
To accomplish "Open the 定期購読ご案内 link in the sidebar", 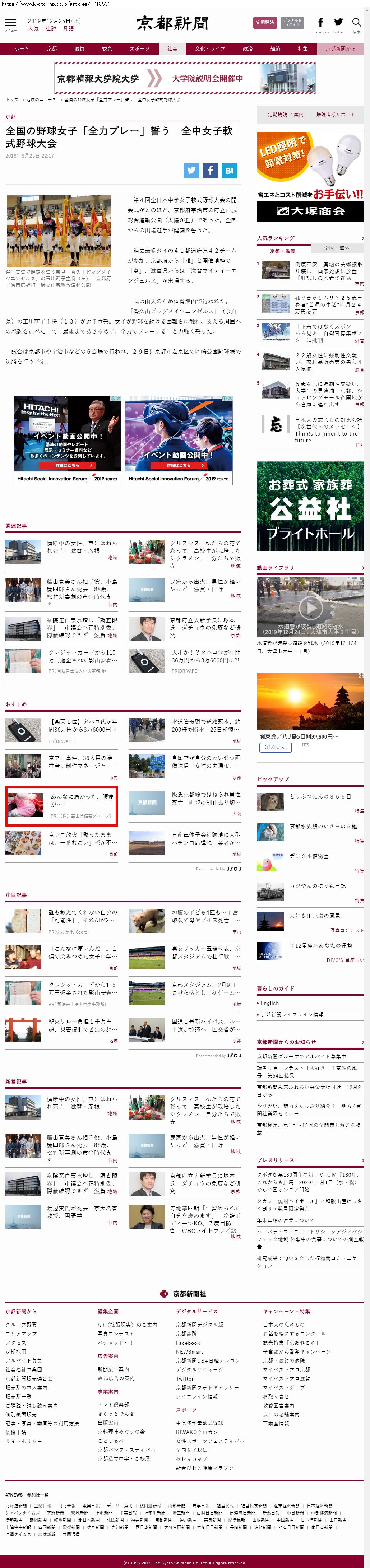I will click(x=286, y=115).
